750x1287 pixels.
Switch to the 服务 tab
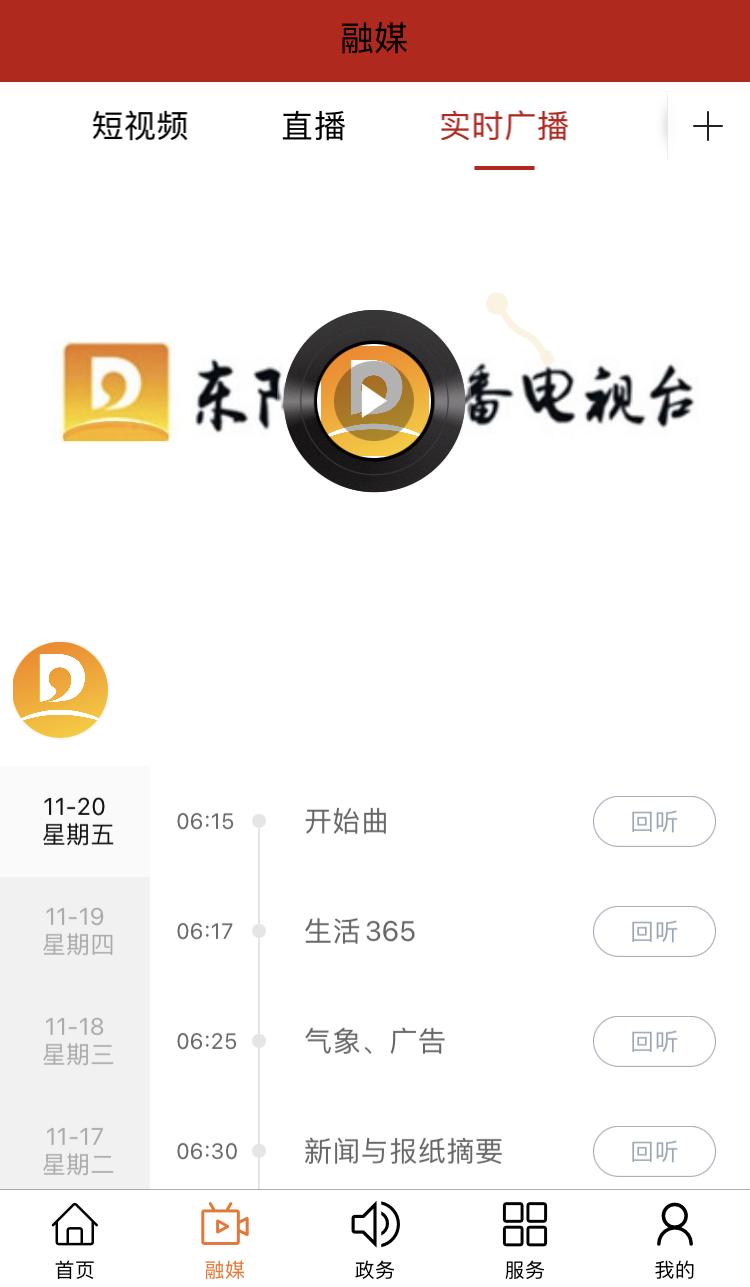[525, 1240]
